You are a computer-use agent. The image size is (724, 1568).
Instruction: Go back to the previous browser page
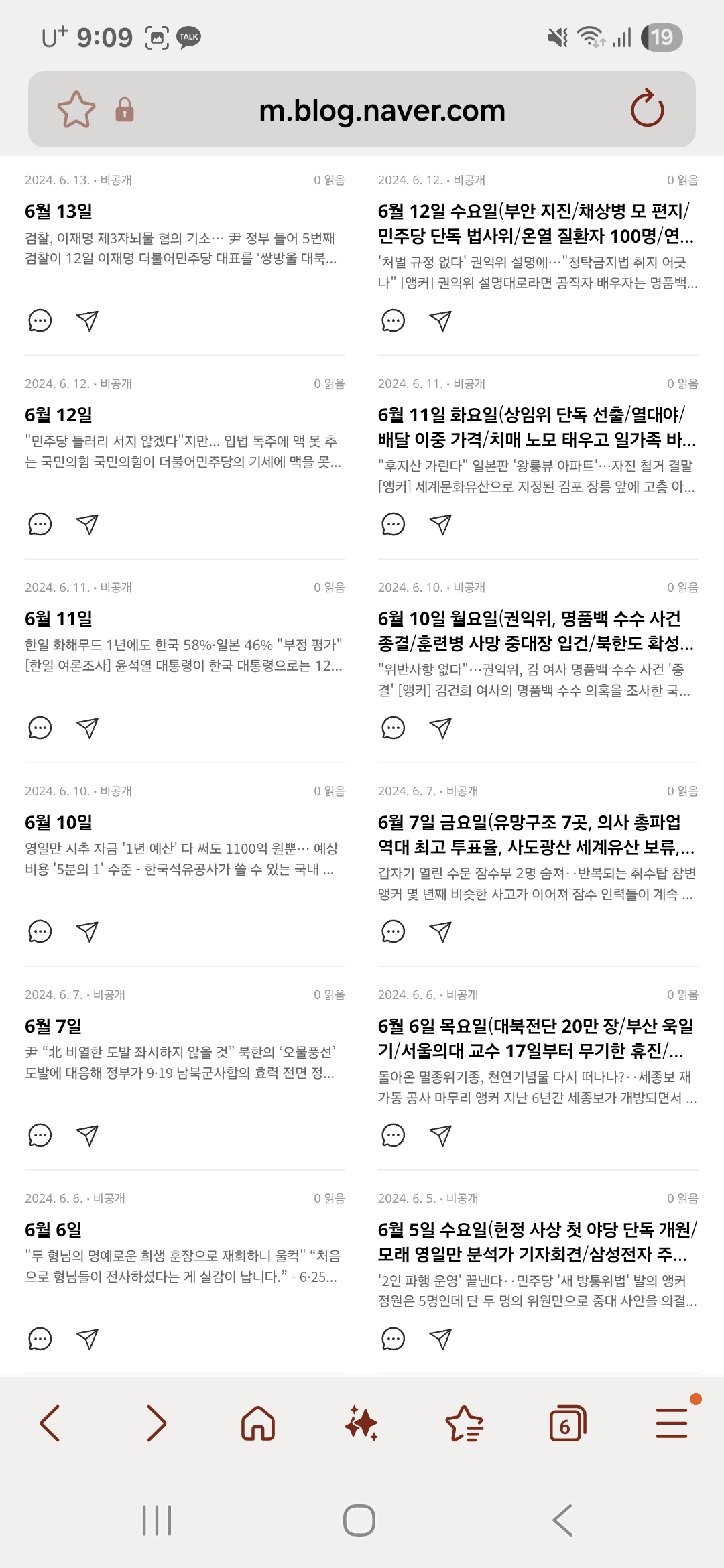coord(51,1423)
